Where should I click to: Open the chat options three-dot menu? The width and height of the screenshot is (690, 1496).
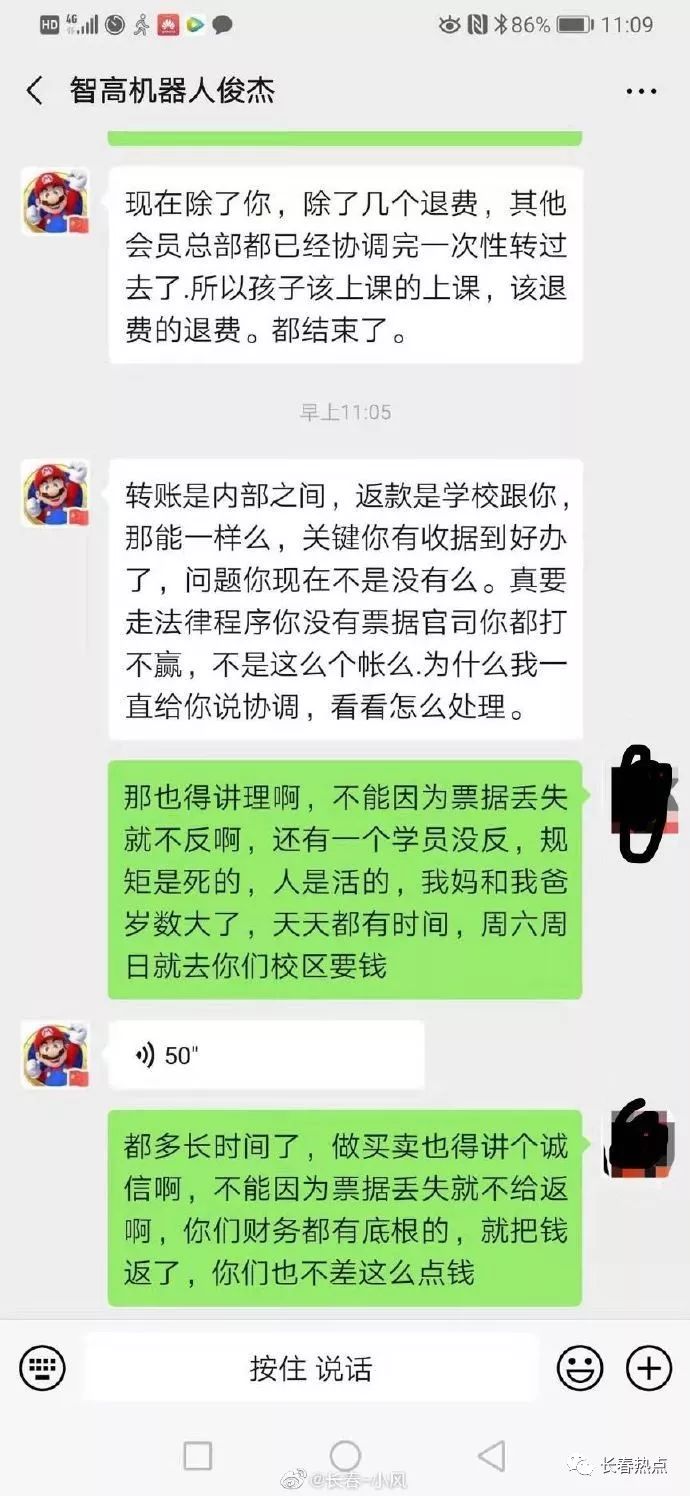(641, 91)
